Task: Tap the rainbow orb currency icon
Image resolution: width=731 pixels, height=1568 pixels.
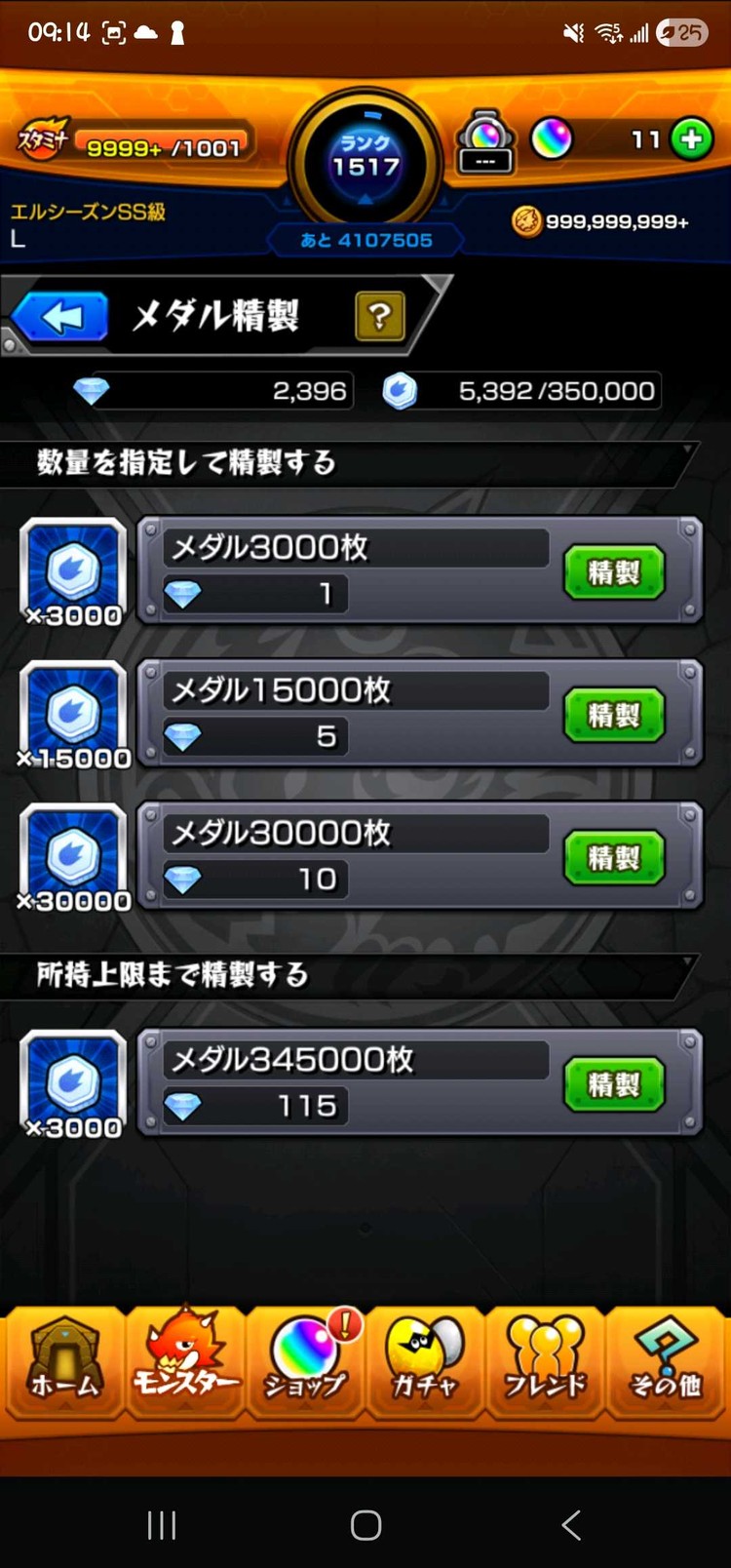Action: (553, 139)
